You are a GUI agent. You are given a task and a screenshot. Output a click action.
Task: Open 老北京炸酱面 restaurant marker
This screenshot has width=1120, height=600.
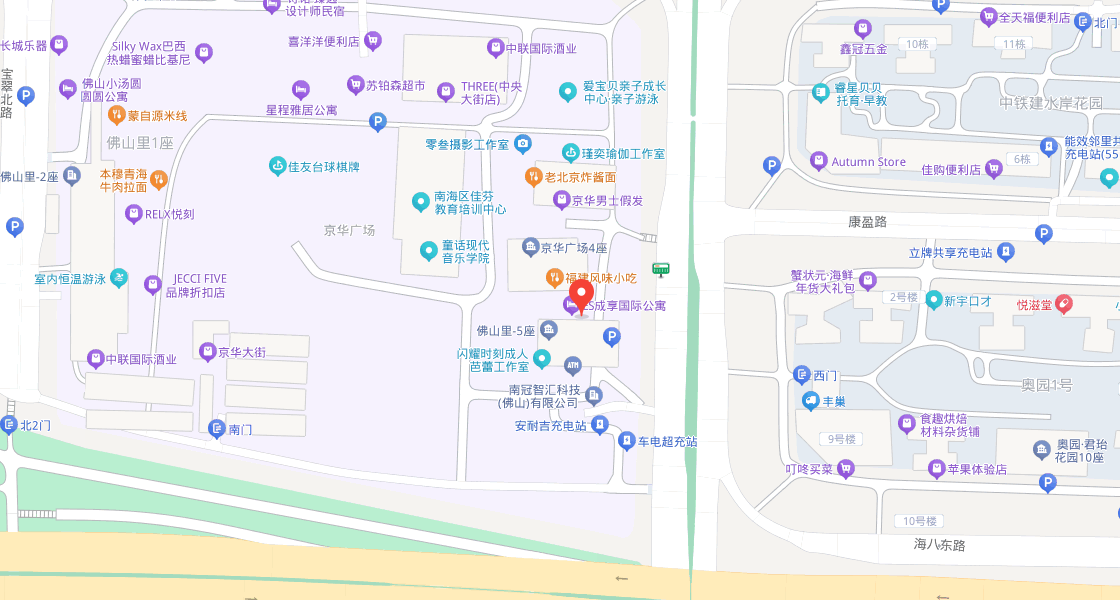(x=534, y=176)
